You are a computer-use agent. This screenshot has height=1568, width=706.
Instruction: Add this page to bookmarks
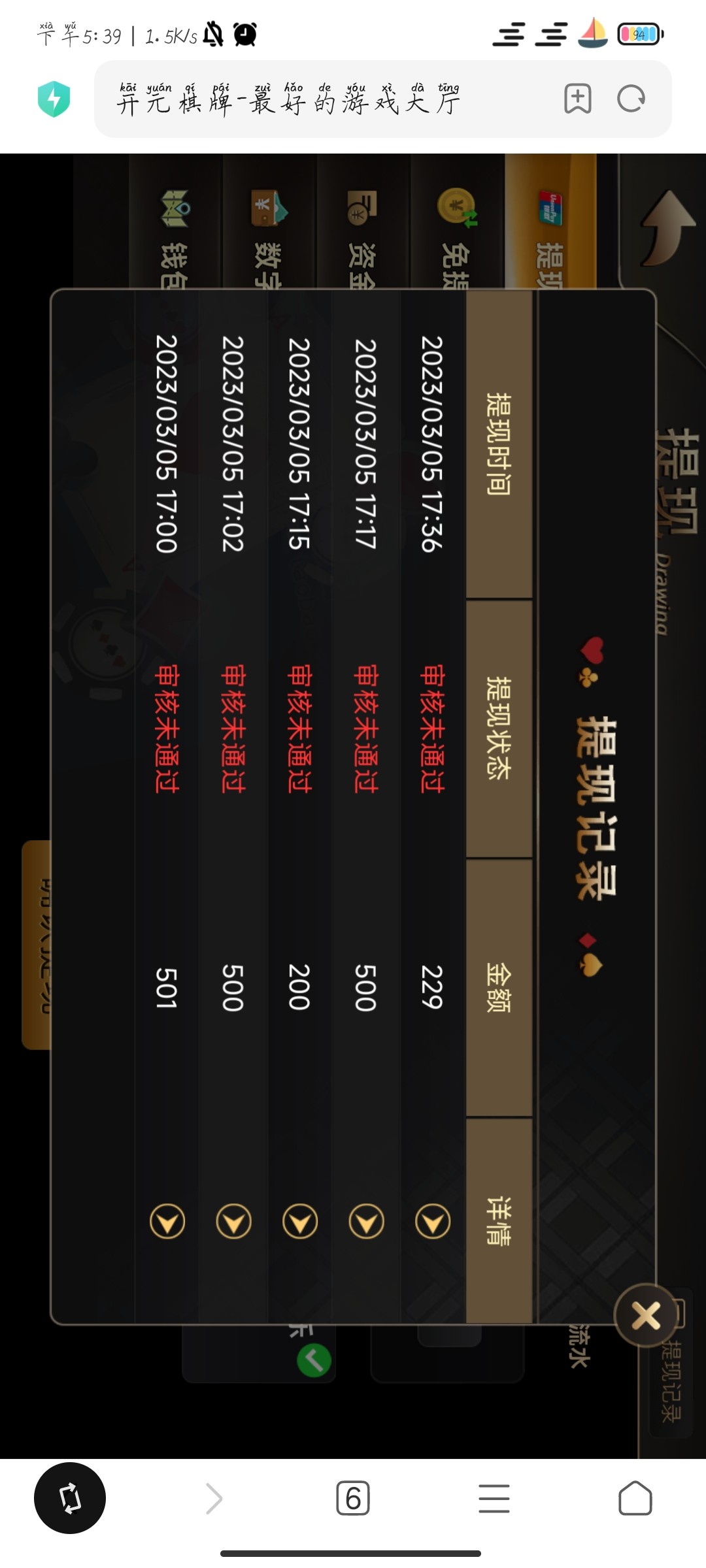coord(578,99)
